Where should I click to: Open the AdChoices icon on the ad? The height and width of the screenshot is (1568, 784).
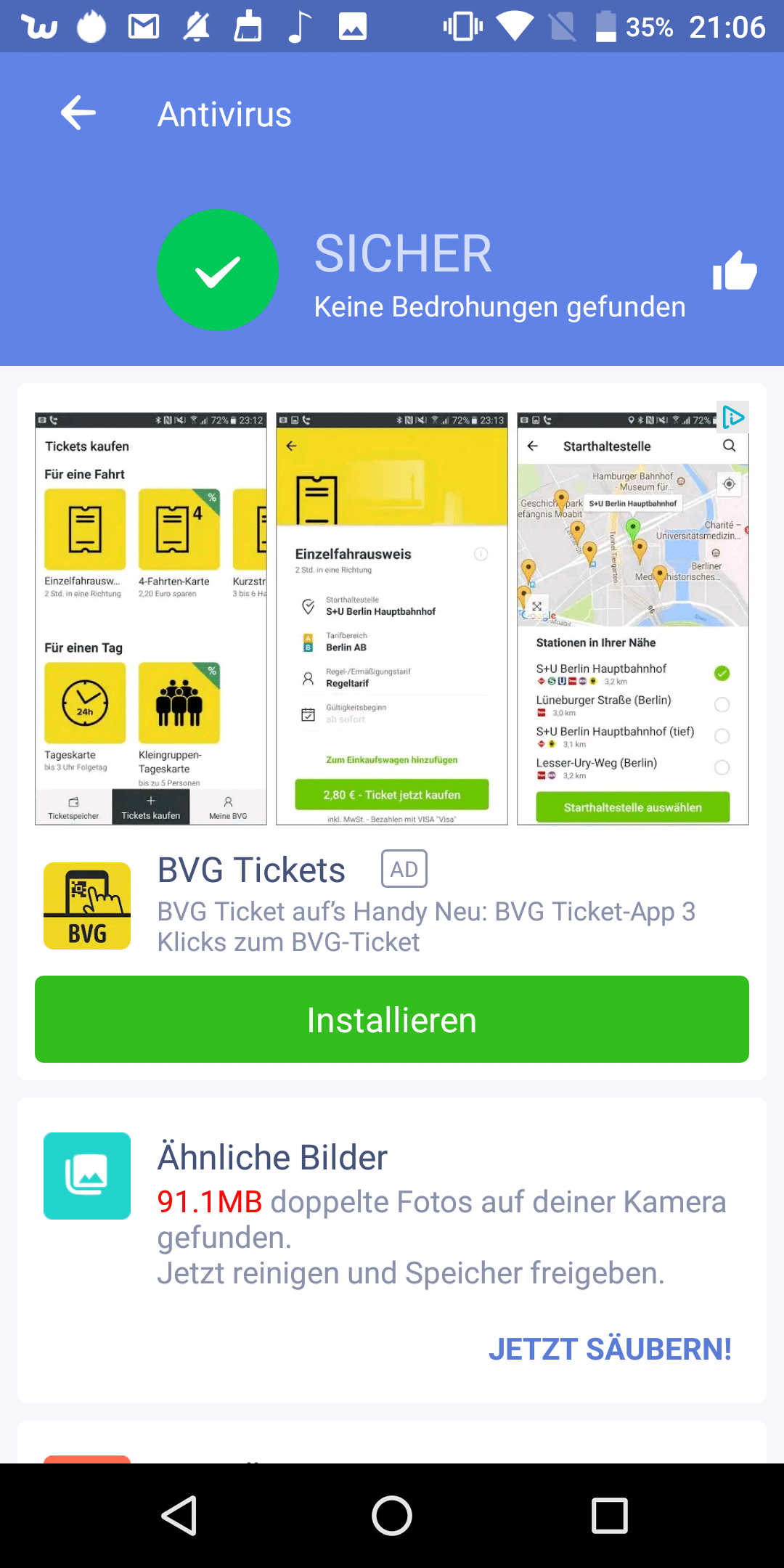[x=732, y=417]
